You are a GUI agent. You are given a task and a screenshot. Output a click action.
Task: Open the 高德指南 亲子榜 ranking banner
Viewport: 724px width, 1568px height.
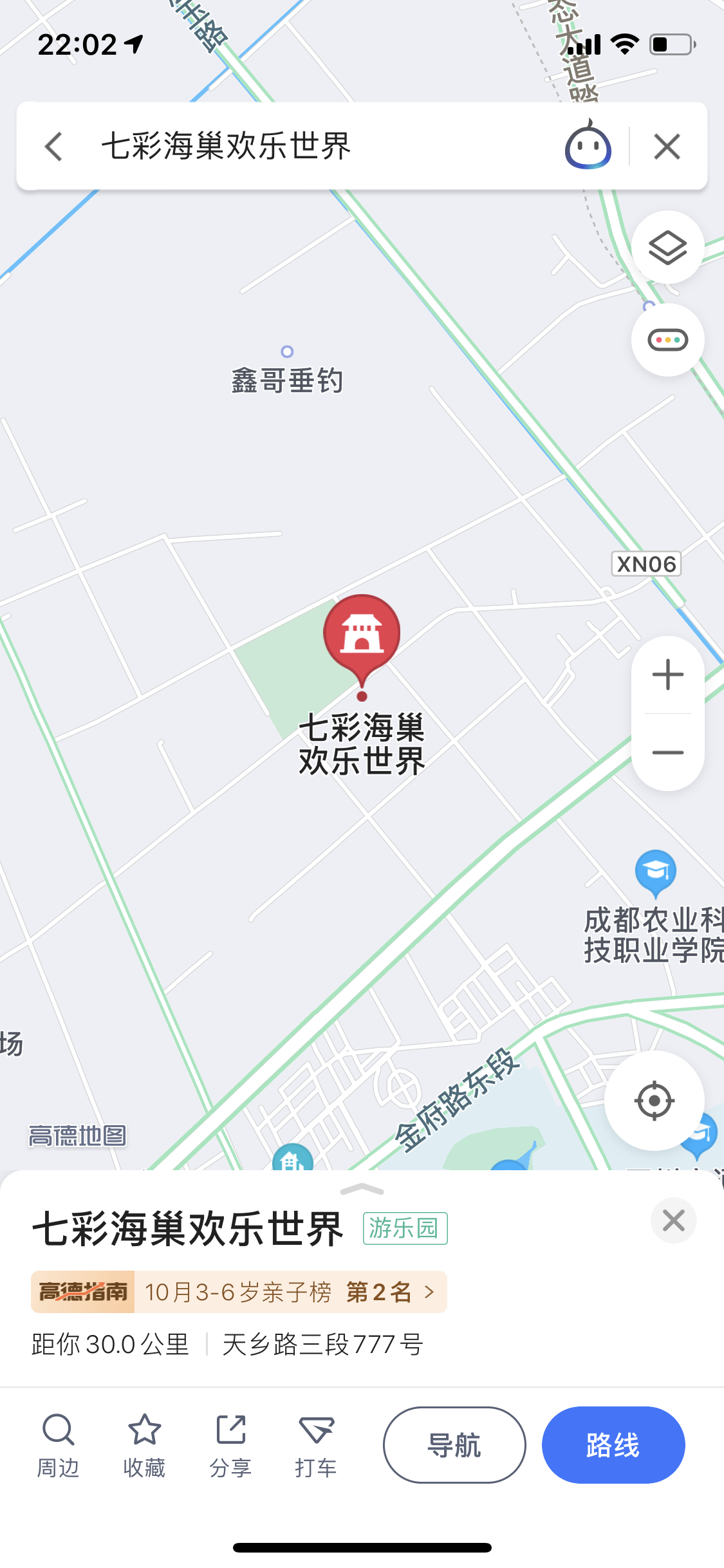coord(239,1291)
